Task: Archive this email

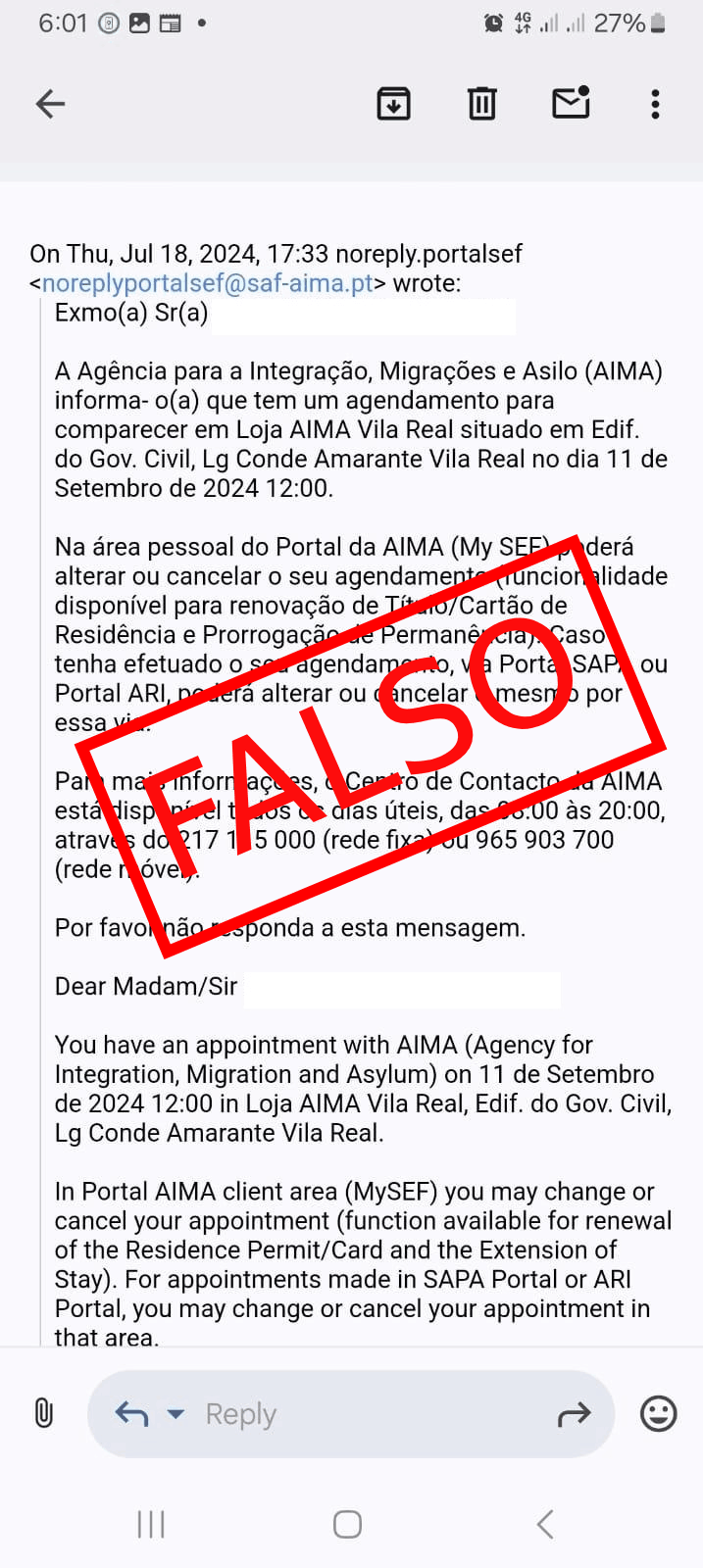Action: click(393, 104)
